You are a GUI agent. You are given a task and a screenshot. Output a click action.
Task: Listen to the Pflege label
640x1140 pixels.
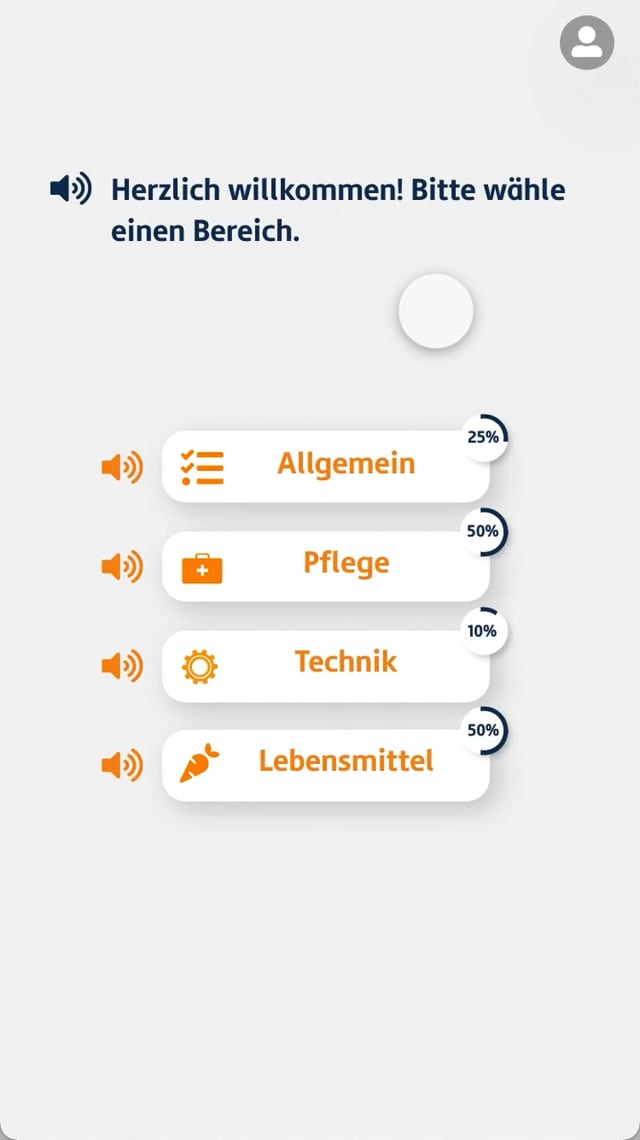(x=122, y=566)
